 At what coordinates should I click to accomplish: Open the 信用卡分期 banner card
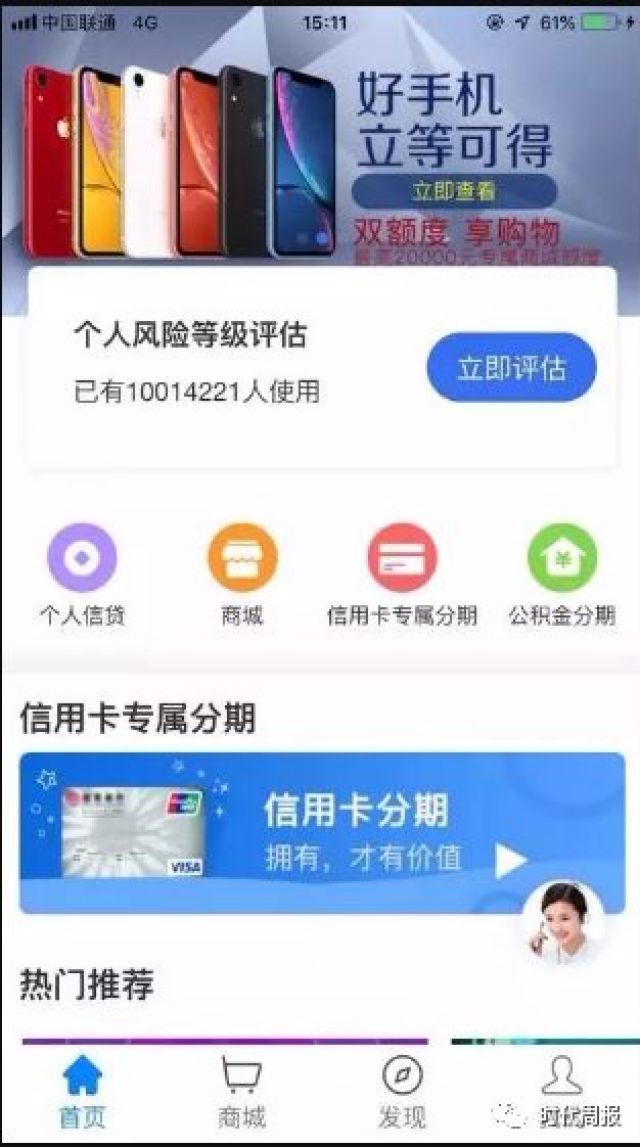[322, 832]
